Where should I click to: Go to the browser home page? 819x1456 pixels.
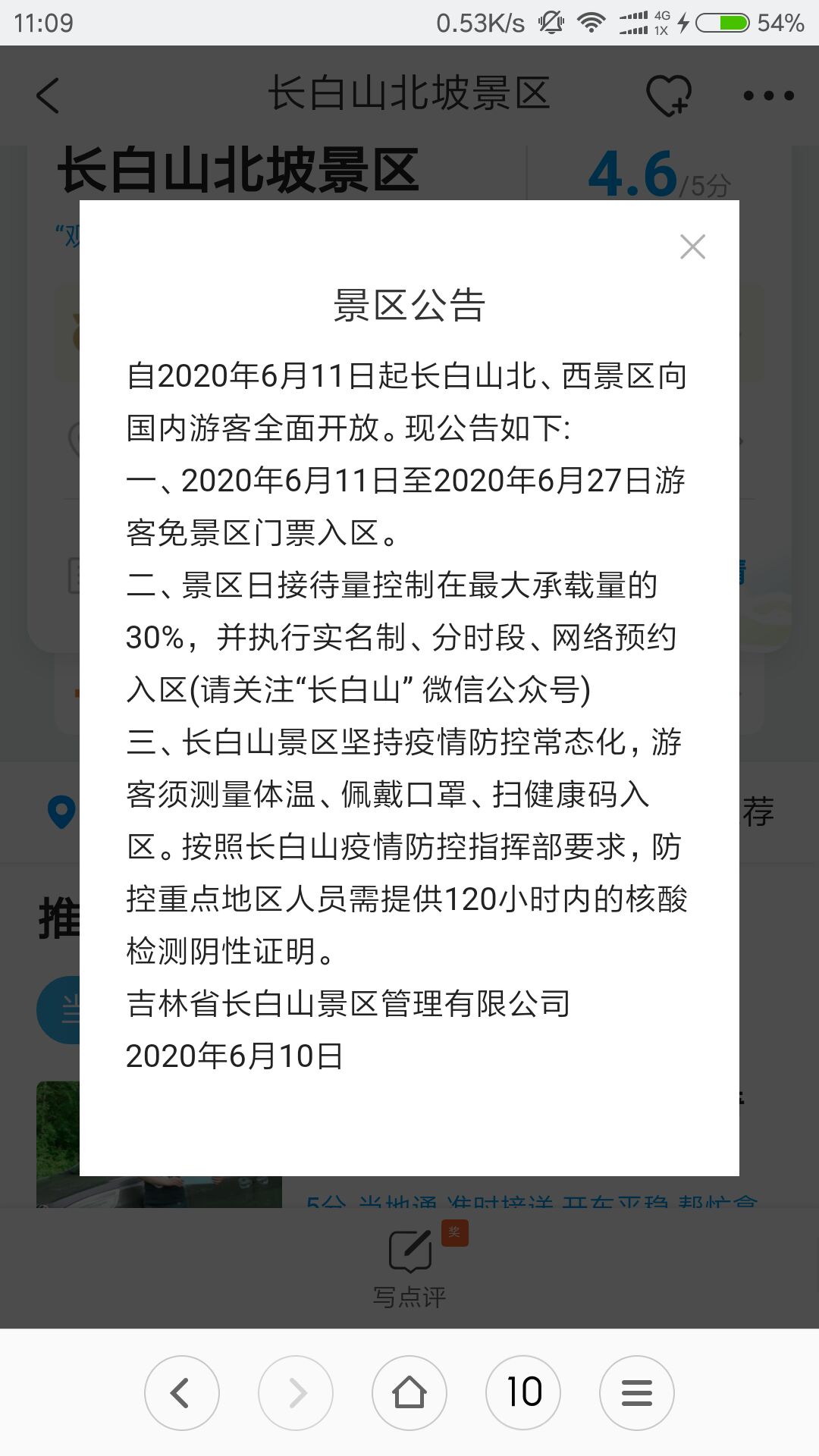click(x=409, y=1392)
